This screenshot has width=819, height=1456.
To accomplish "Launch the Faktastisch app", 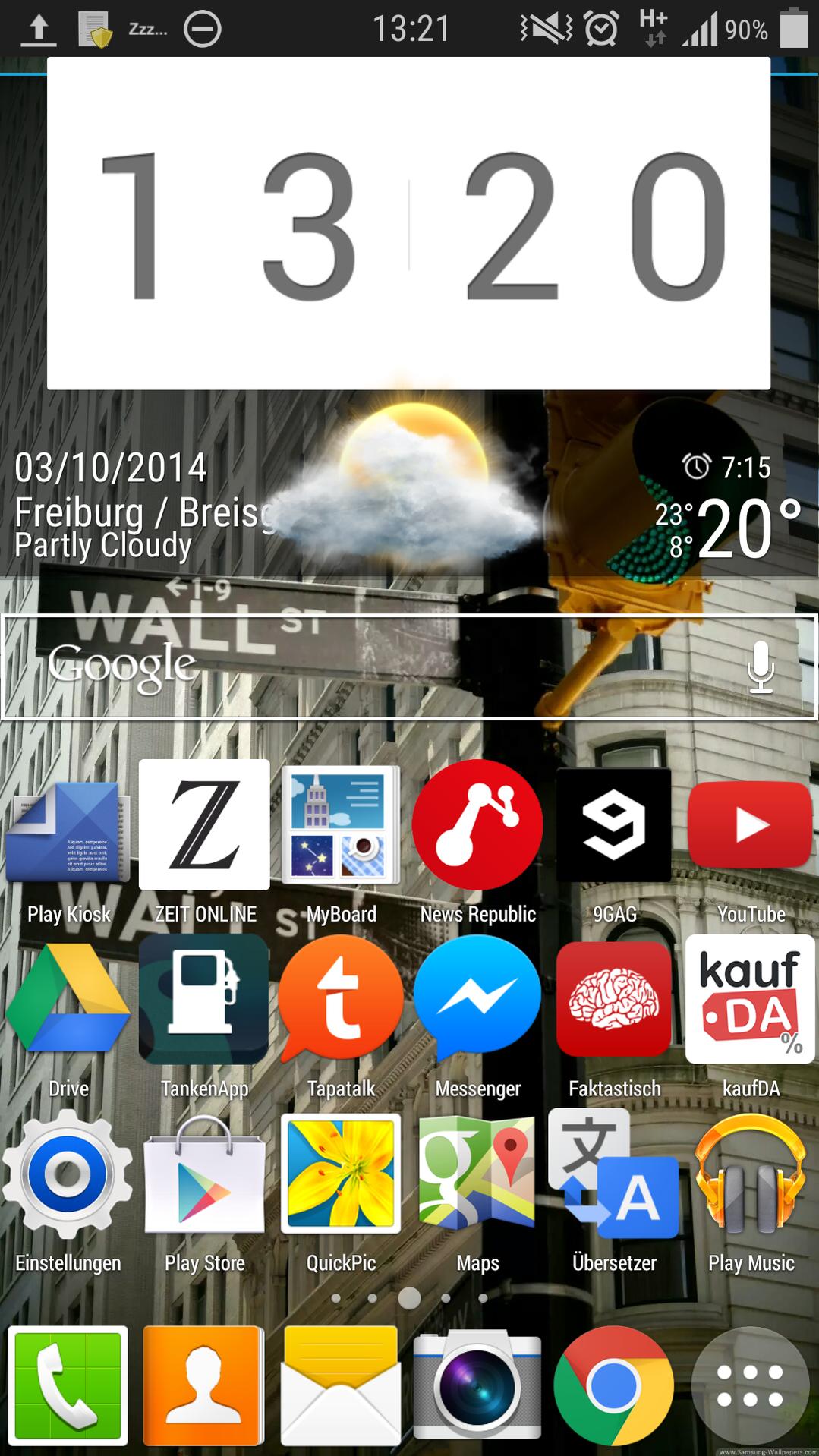I will 614,998.
